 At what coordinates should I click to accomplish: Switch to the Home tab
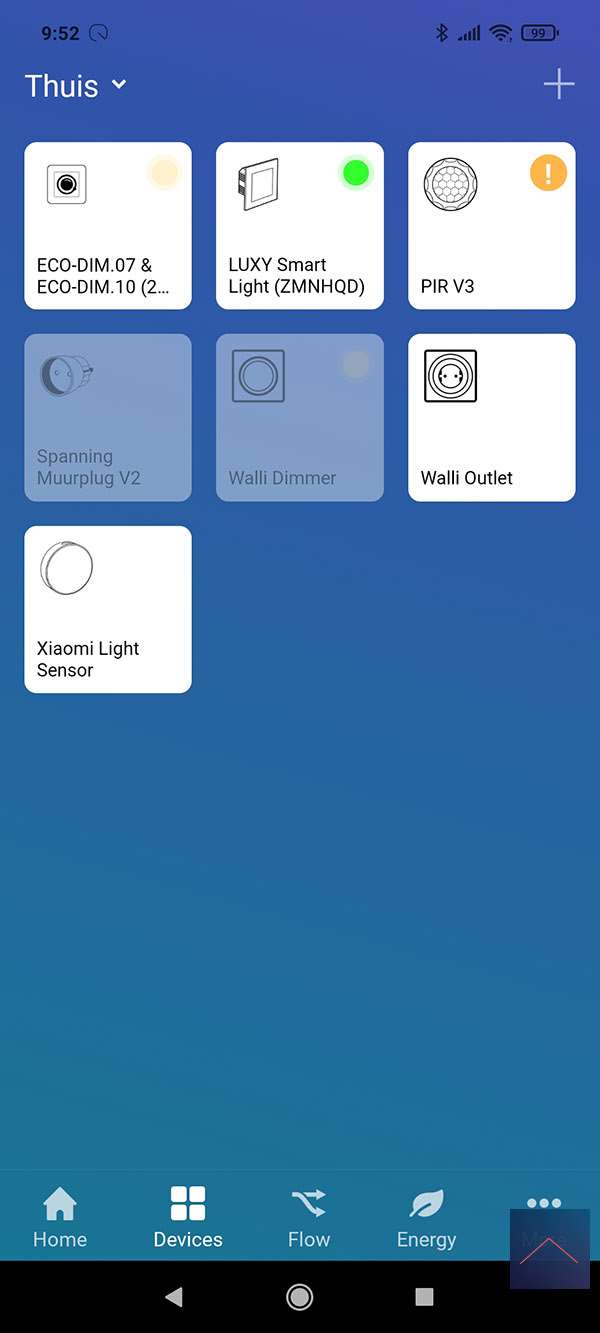[60, 1217]
